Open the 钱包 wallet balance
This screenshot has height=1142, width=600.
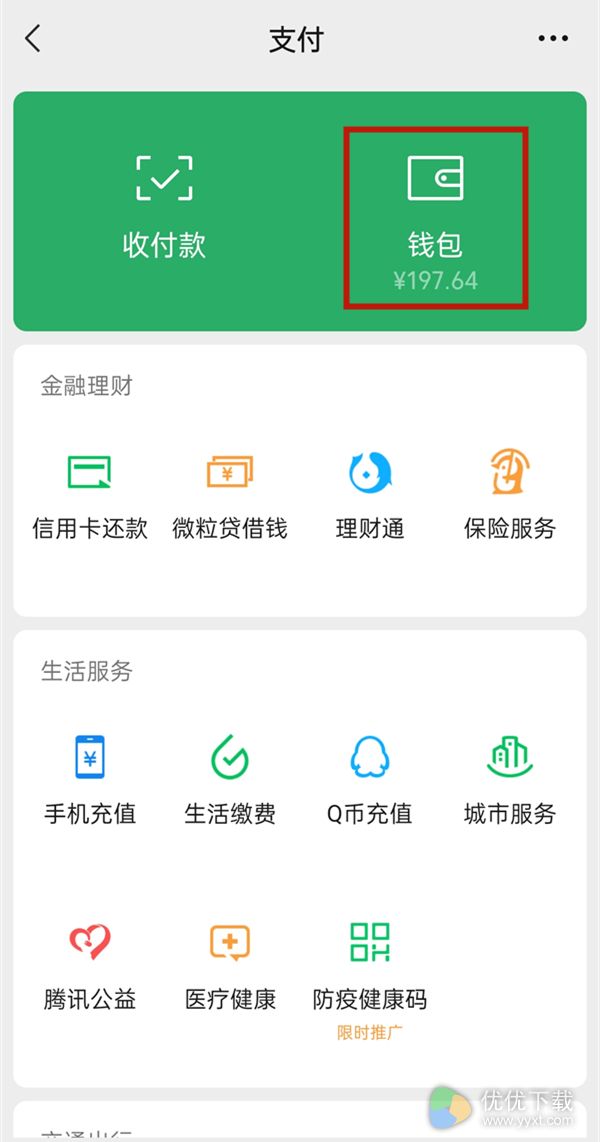tap(435, 218)
